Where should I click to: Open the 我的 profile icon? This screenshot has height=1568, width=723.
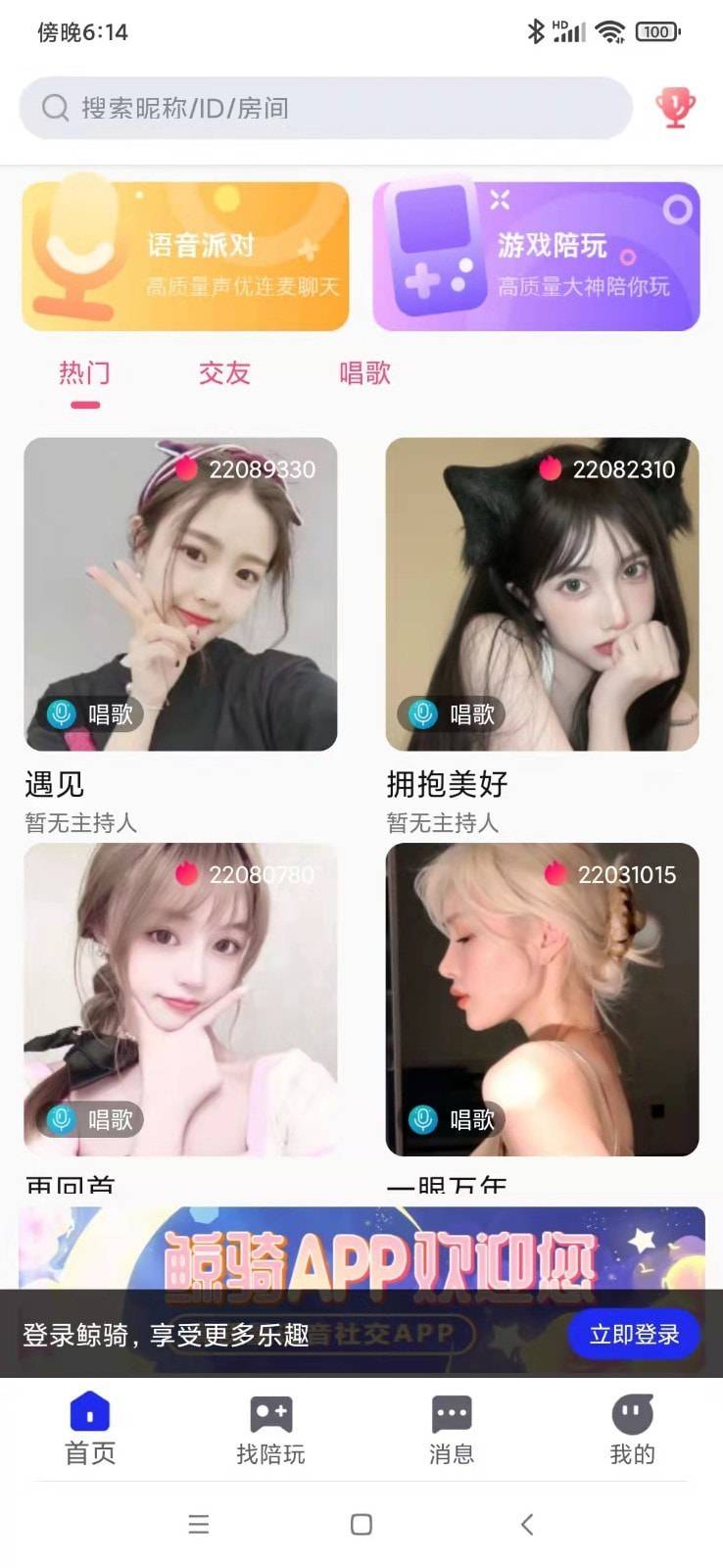[632, 1414]
